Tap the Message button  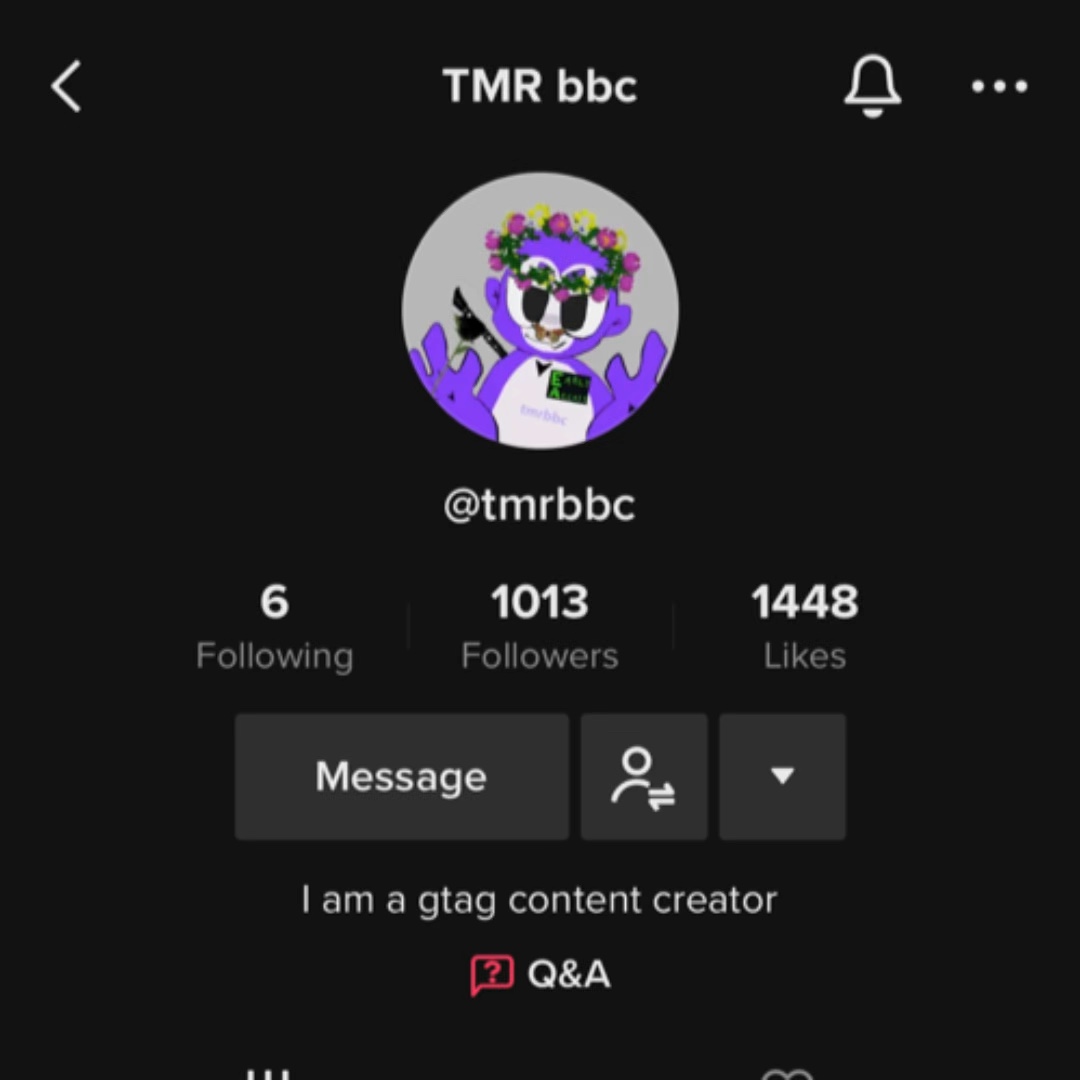point(401,777)
